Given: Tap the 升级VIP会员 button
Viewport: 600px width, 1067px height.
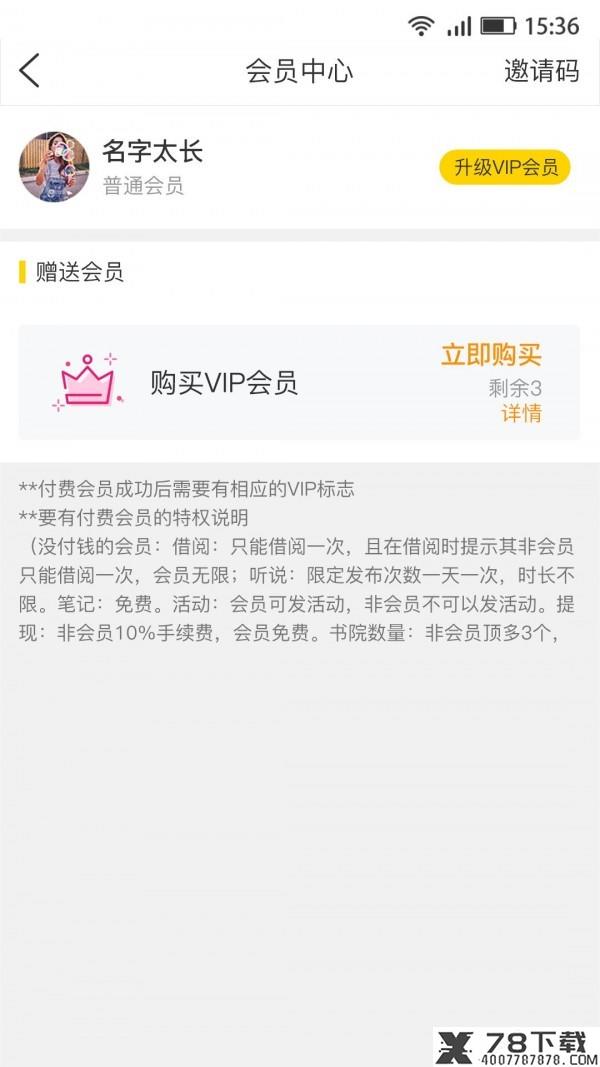Looking at the screenshot, I should [505, 167].
